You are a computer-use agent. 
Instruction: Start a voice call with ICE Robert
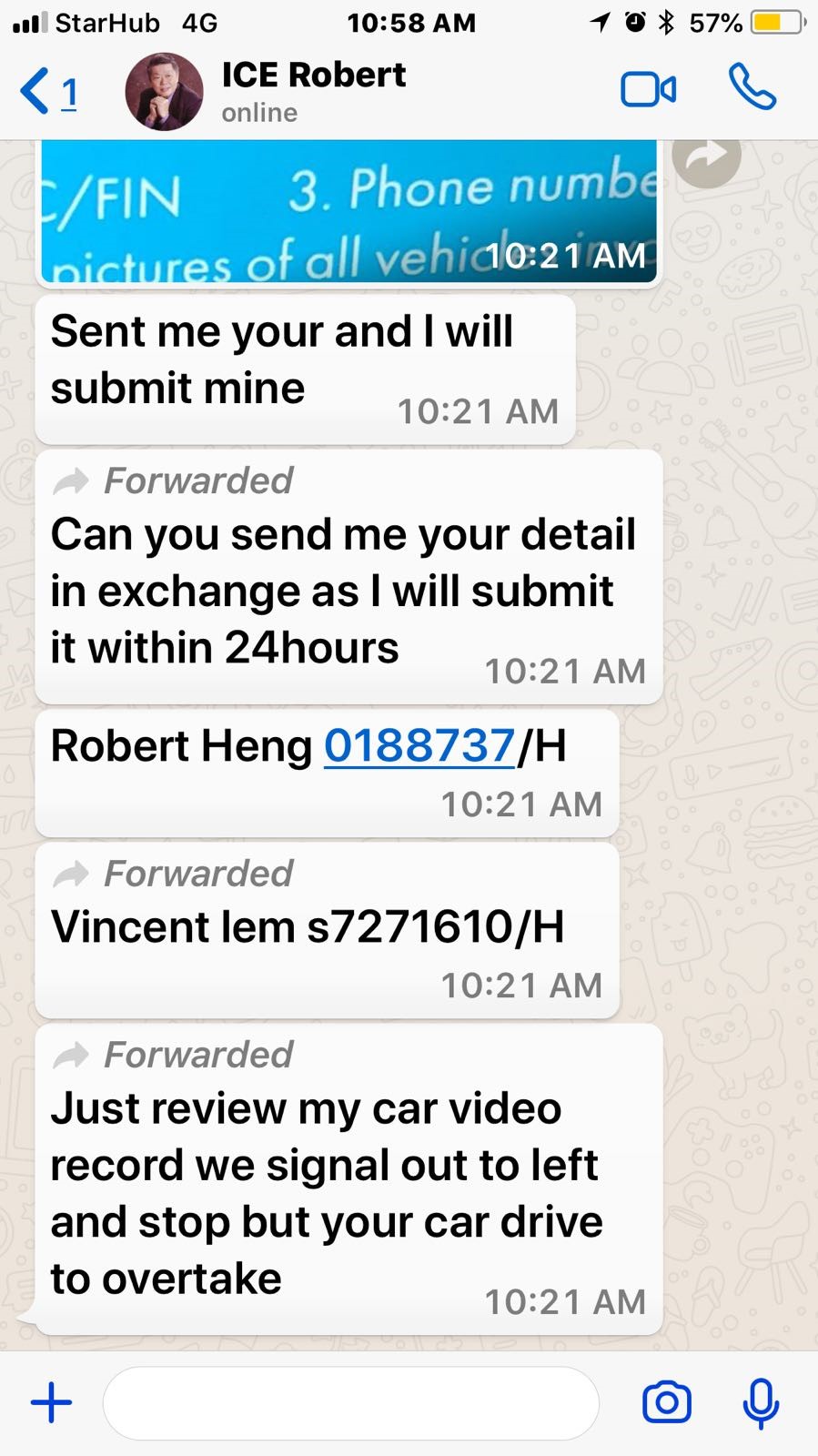(752, 88)
